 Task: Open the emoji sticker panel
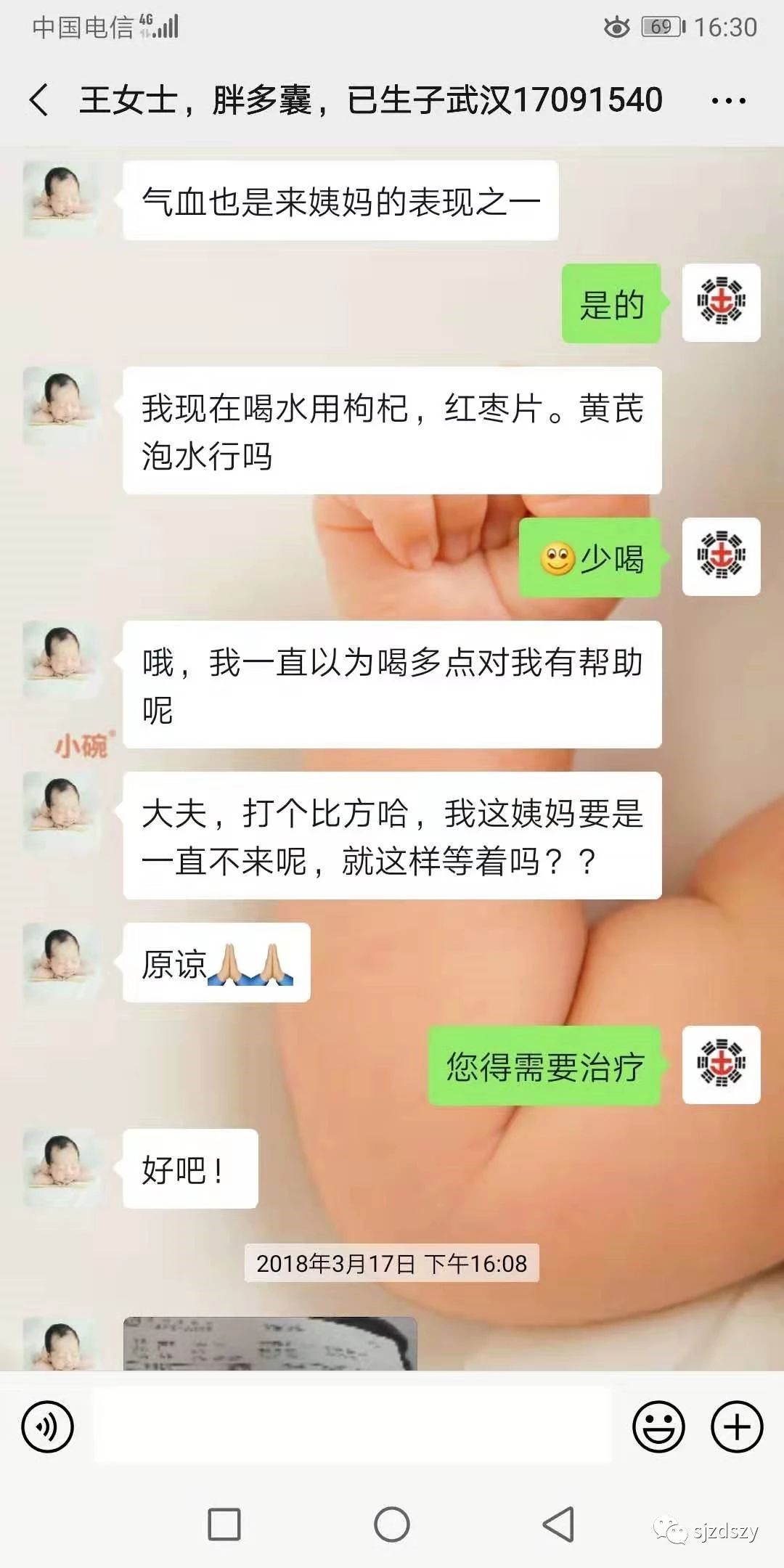[658, 1426]
